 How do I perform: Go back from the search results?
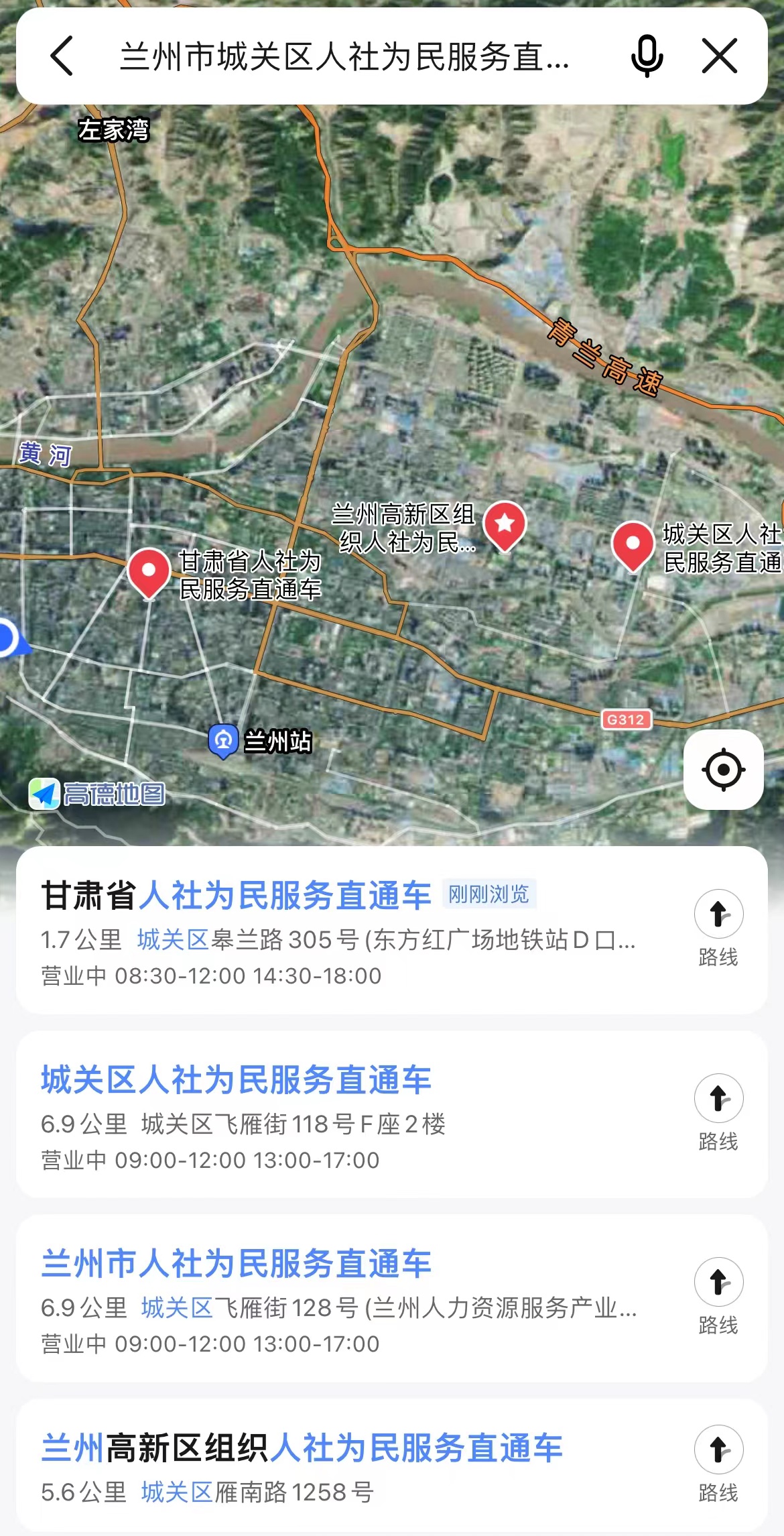coord(62,56)
